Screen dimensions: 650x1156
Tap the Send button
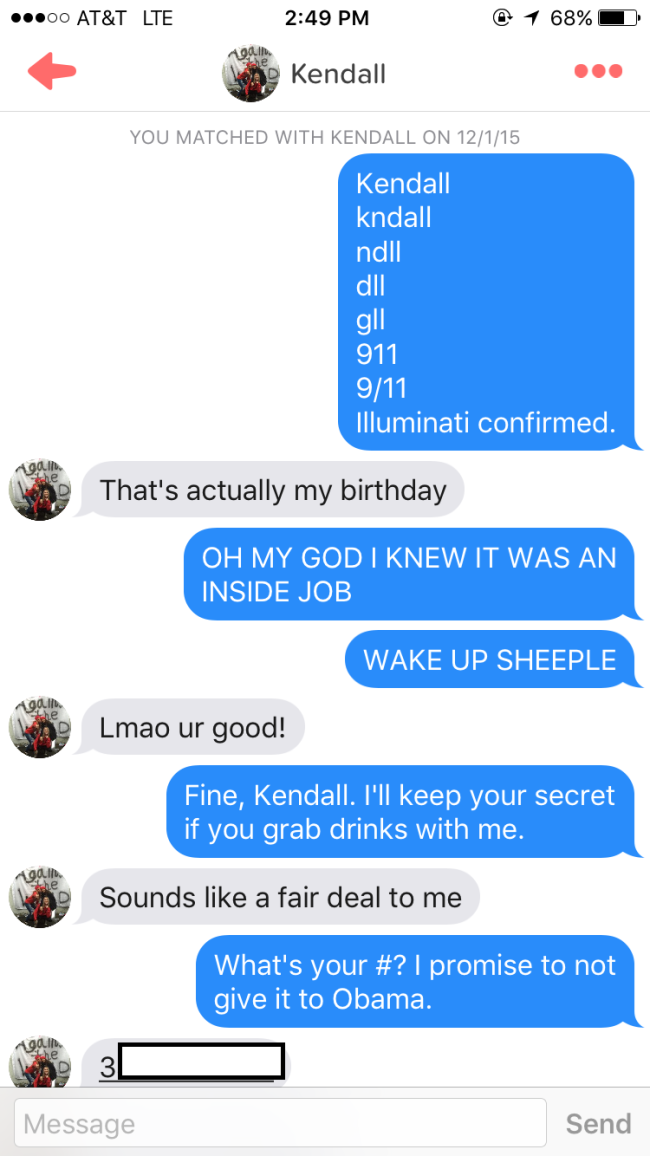[598, 1123]
